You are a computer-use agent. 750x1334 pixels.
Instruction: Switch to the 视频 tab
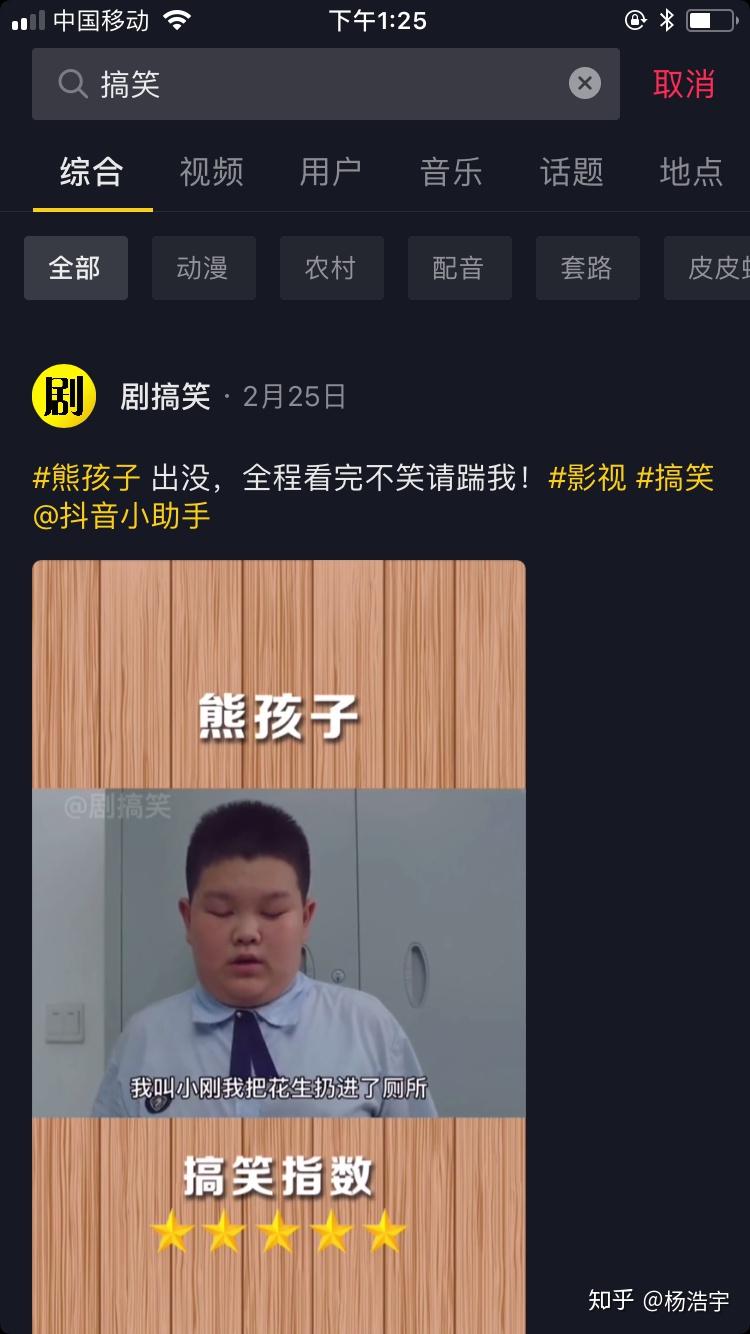point(211,172)
